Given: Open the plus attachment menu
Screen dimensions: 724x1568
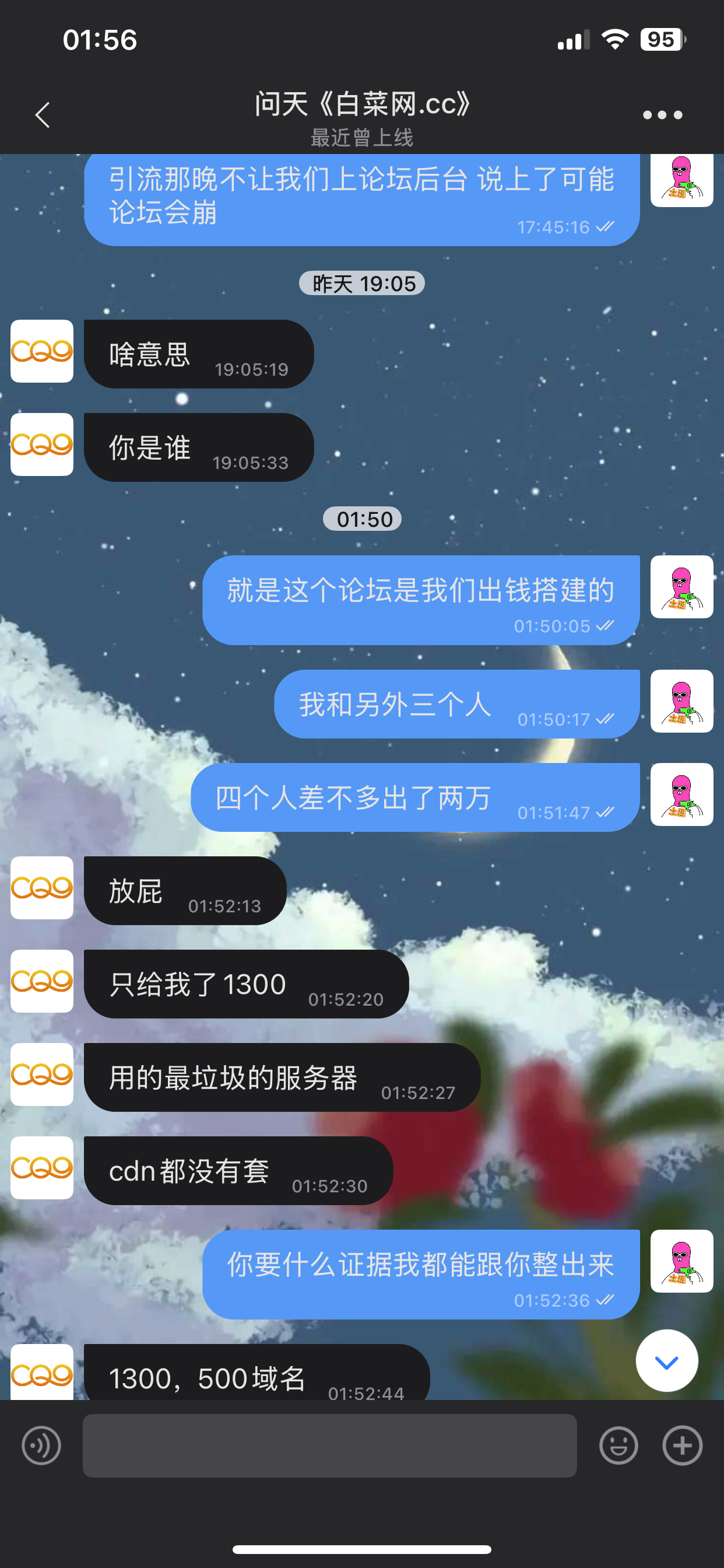Looking at the screenshot, I should point(682,1445).
